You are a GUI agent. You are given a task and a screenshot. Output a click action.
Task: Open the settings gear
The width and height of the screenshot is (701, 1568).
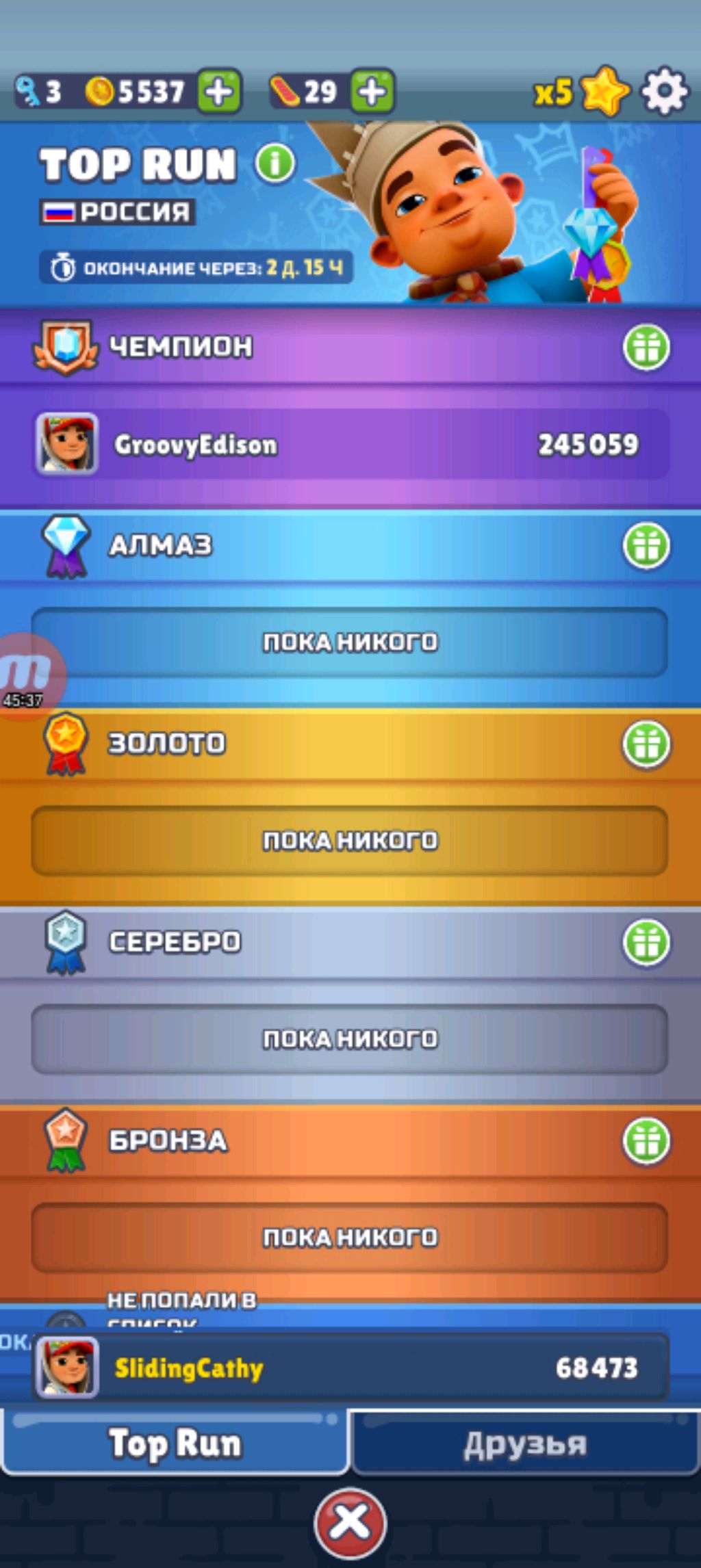663,91
